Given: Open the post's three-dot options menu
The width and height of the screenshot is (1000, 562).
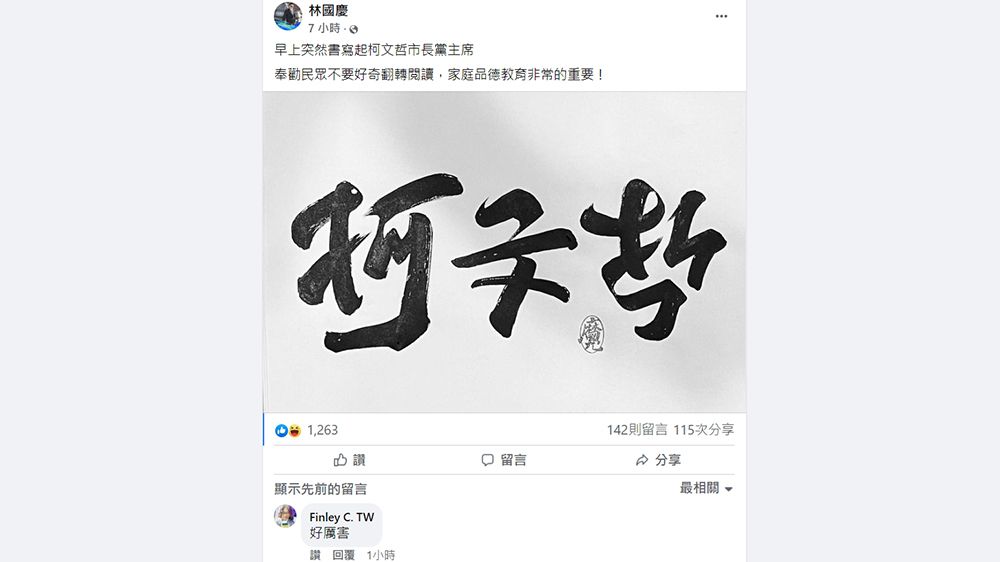Looking at the screenshot, I should [x=722, y=16].
